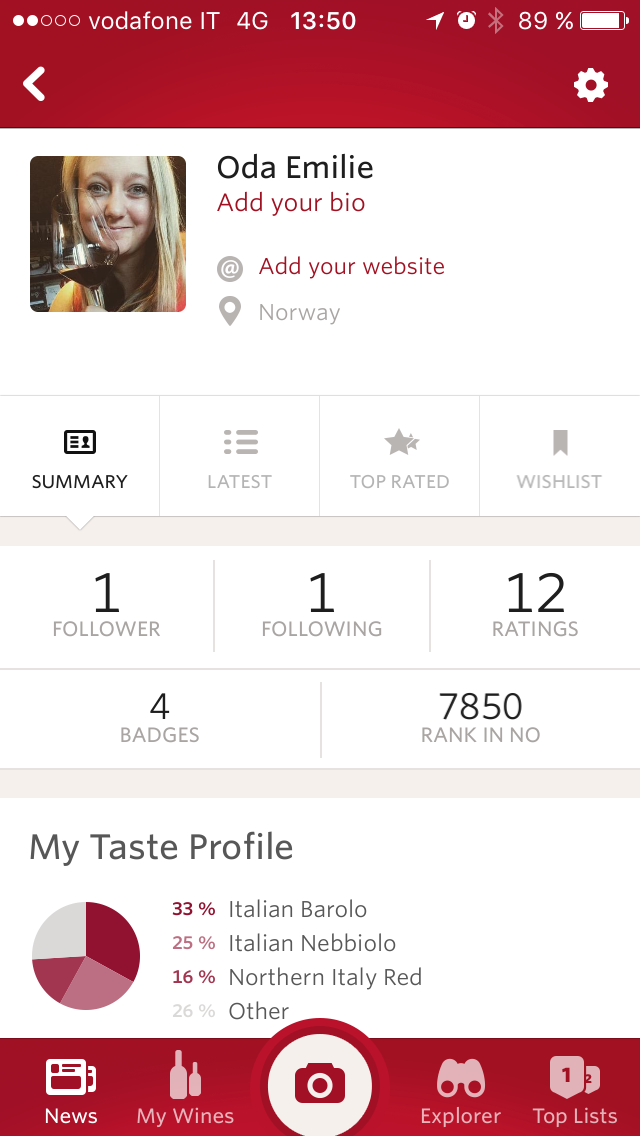This screenshot has height=1136, width=640.
Task: Open the 12 Ratings list
Action: pos(535,607)
